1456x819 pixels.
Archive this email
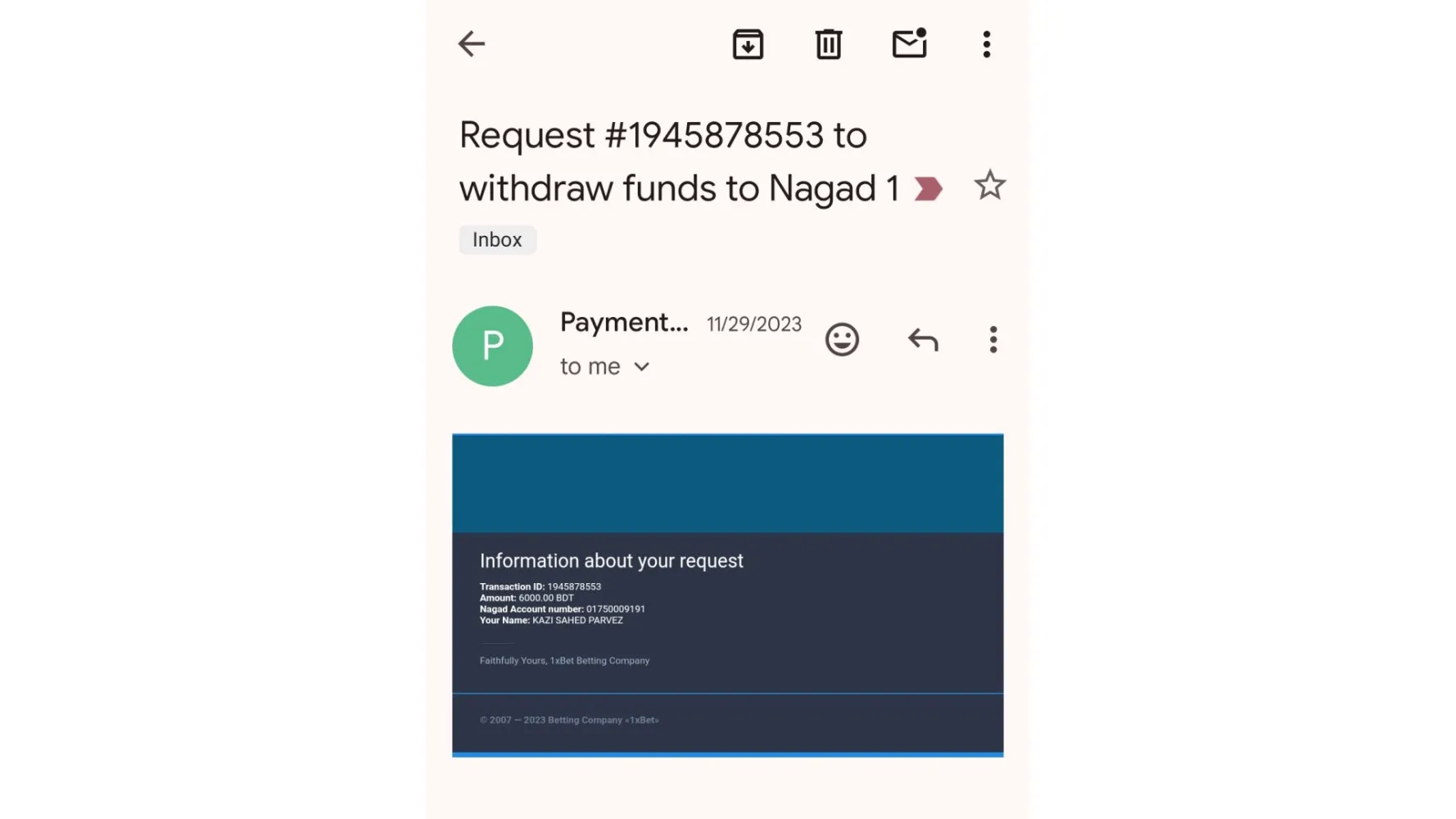coord(748,44)
